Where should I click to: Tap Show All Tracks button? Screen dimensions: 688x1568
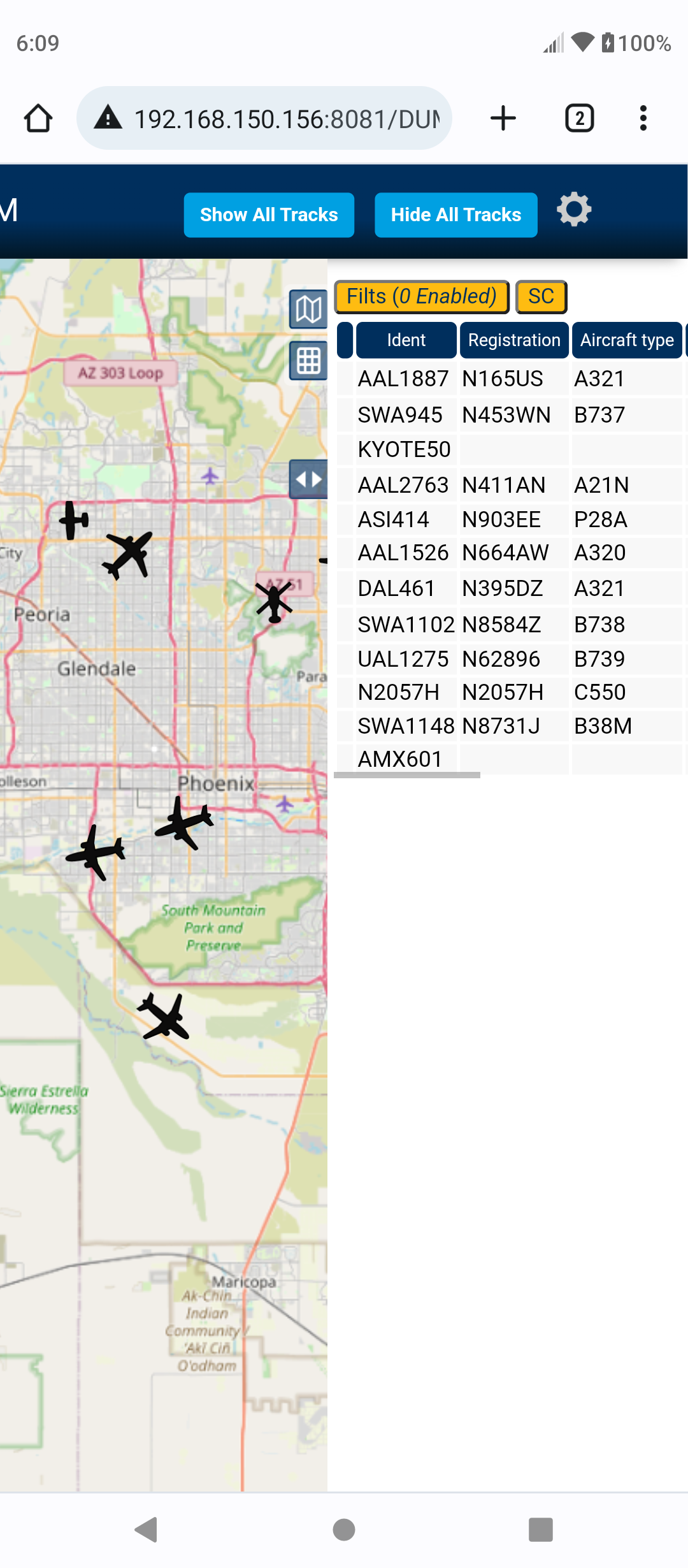click(x=269, y=215)
